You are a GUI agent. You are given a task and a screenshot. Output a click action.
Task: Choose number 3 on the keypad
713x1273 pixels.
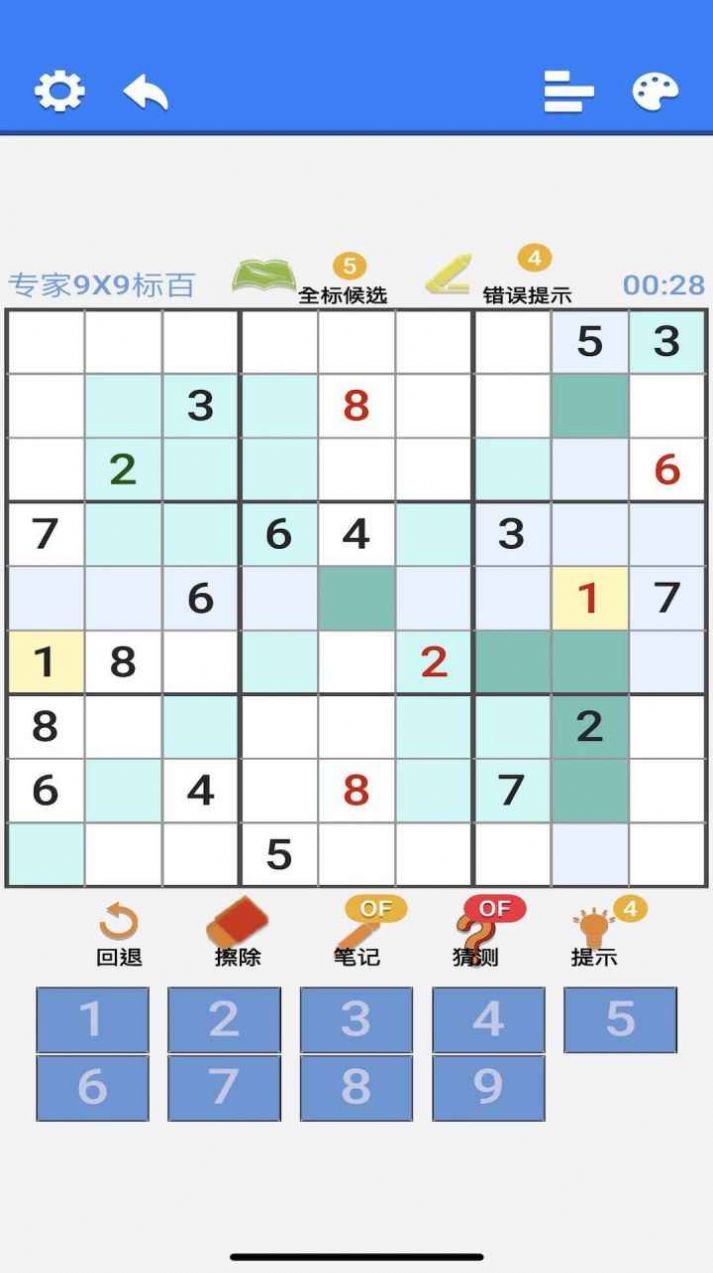click(x=356, y=1020)
